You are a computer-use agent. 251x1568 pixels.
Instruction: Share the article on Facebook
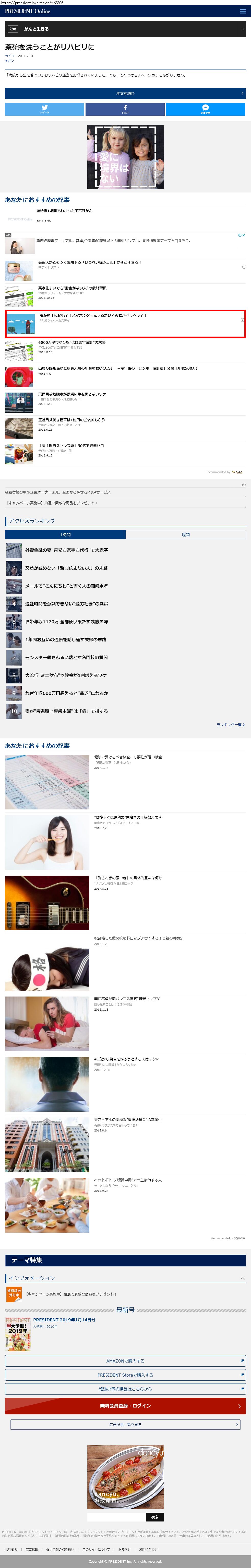pos(125,109)
